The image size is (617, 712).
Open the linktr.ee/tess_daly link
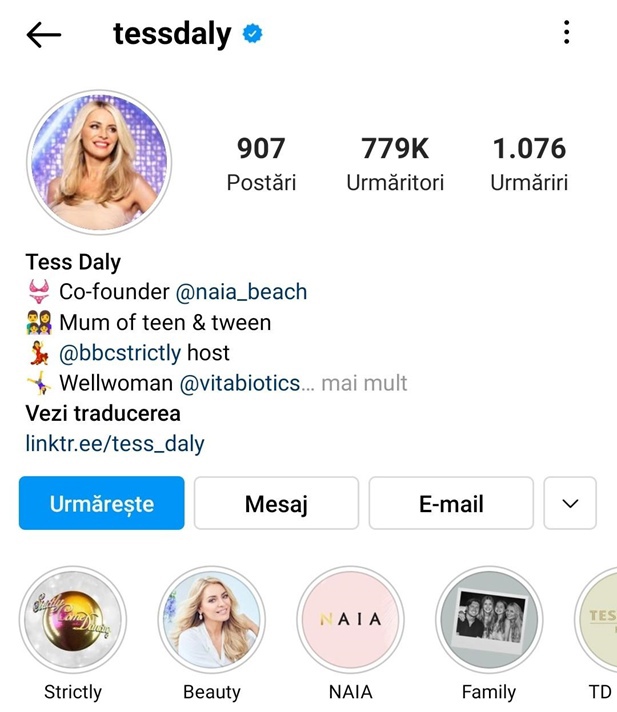(115, 443)
